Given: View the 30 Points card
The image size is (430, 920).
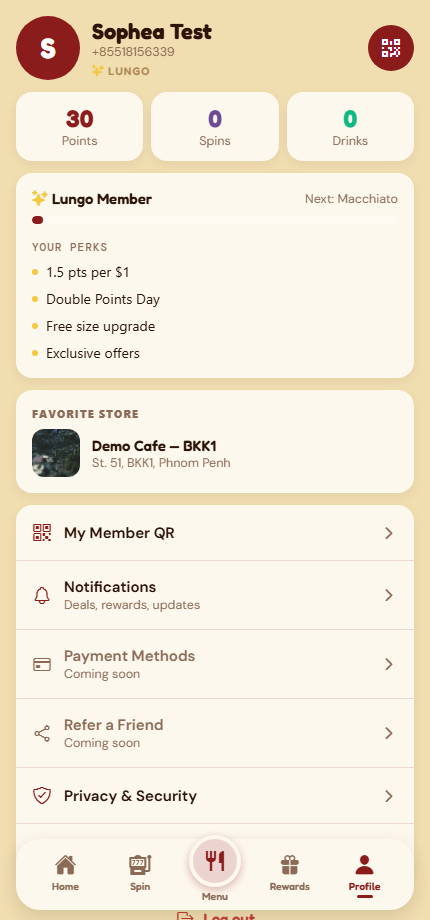Looking at the screenshot, I should click(79, 126).
